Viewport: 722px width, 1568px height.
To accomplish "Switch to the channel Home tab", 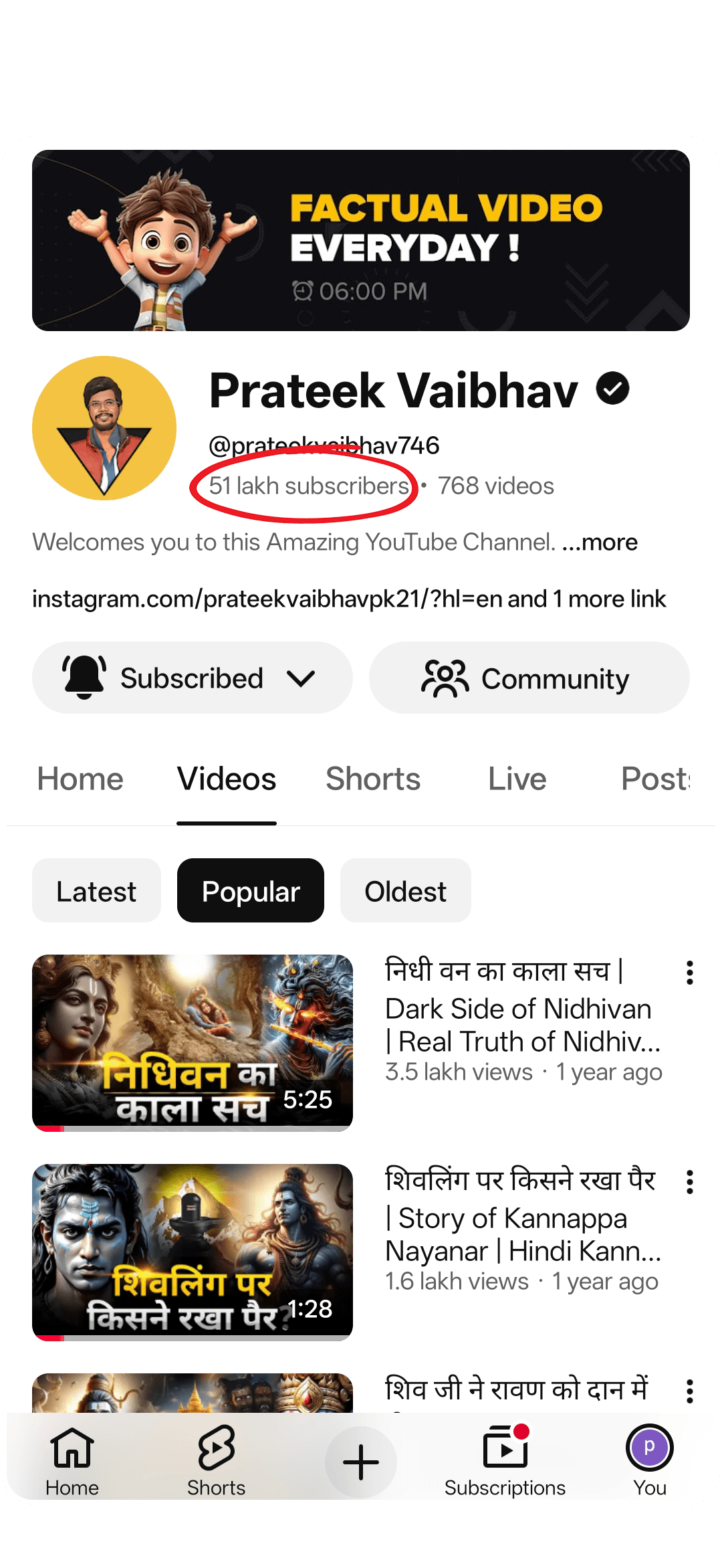I will pyautogui.click(x=80, y=779).
